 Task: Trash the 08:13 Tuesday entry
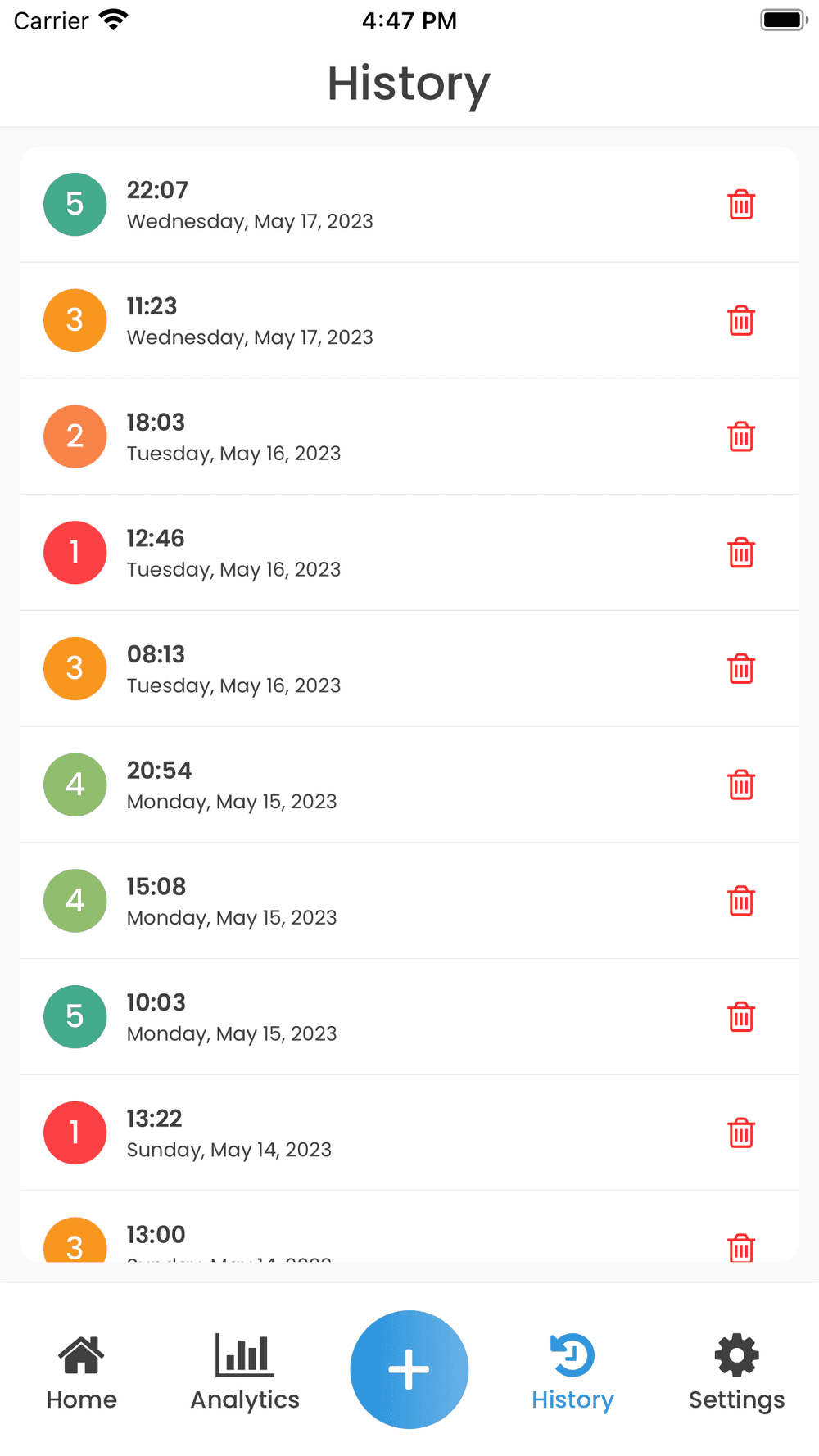(741, 669)
